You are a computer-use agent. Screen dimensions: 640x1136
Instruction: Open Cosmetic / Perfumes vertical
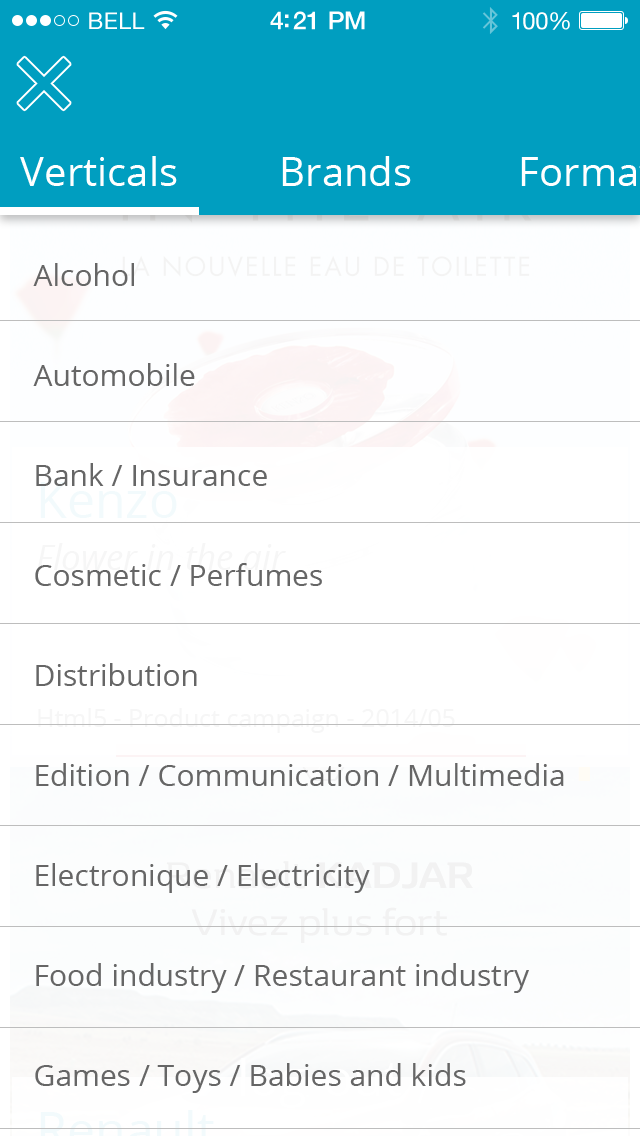178,575
